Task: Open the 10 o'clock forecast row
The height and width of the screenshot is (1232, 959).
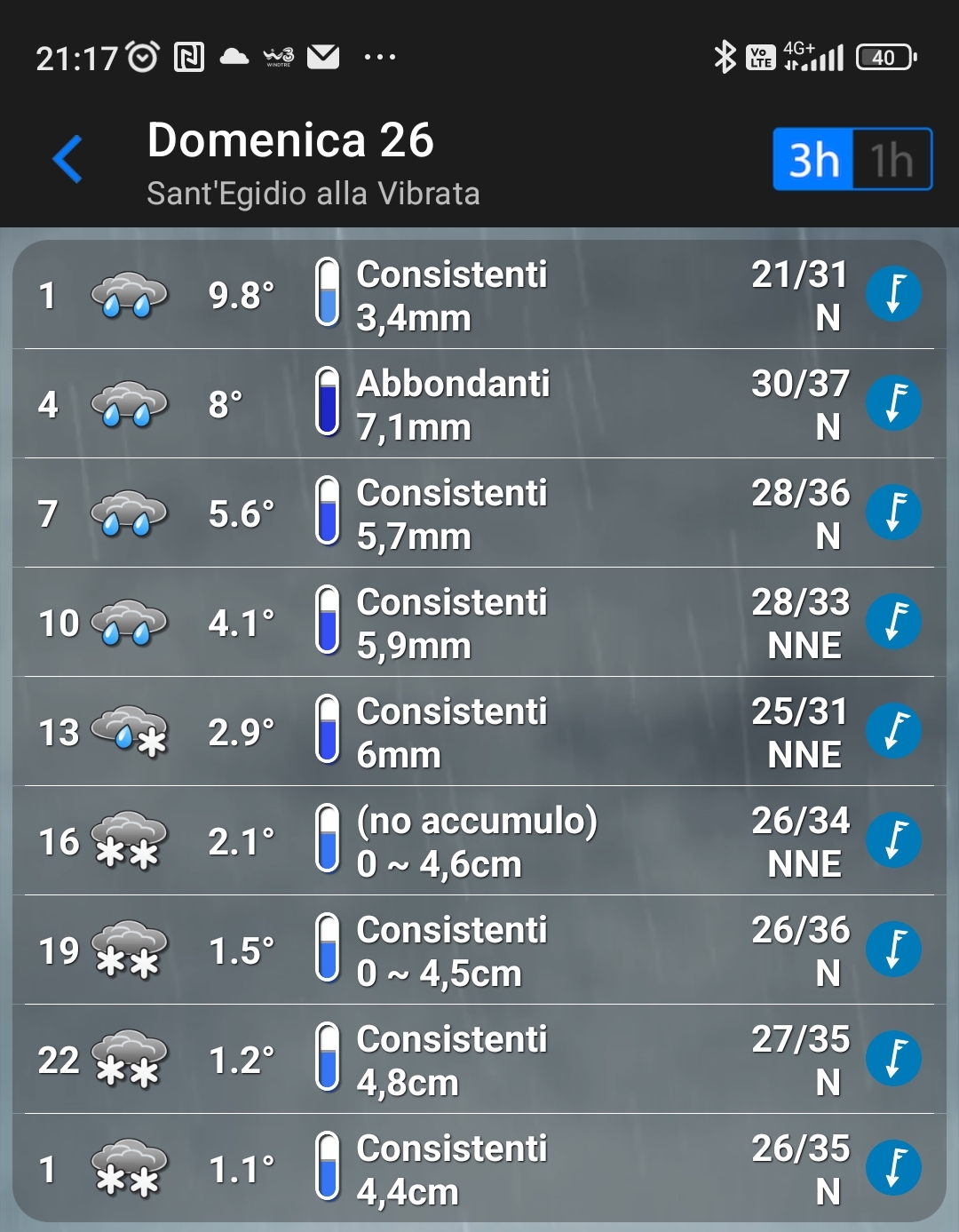Action: [x=479, y=624]
